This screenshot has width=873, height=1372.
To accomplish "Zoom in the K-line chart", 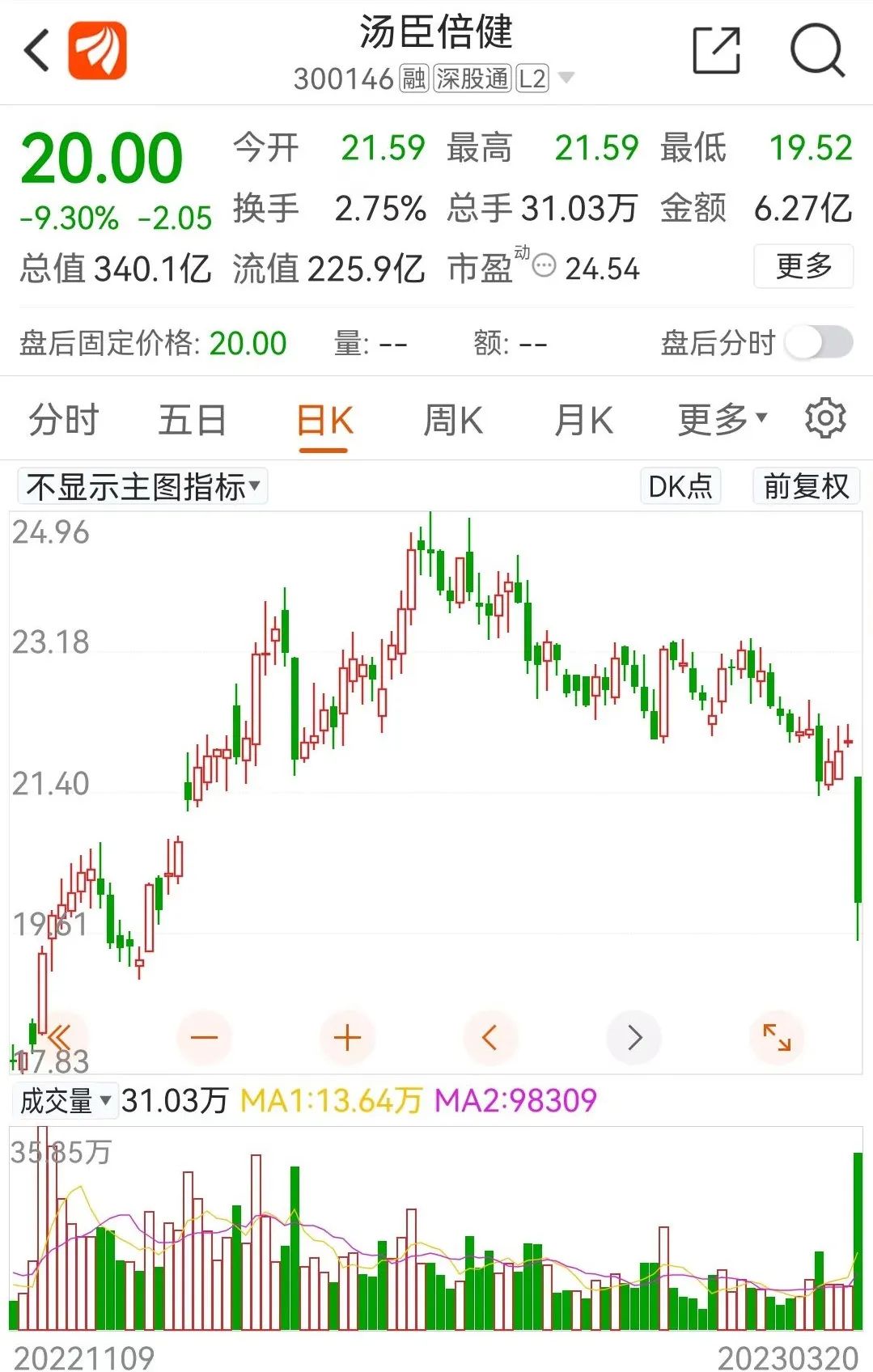I will click(x=347, y=1037).
